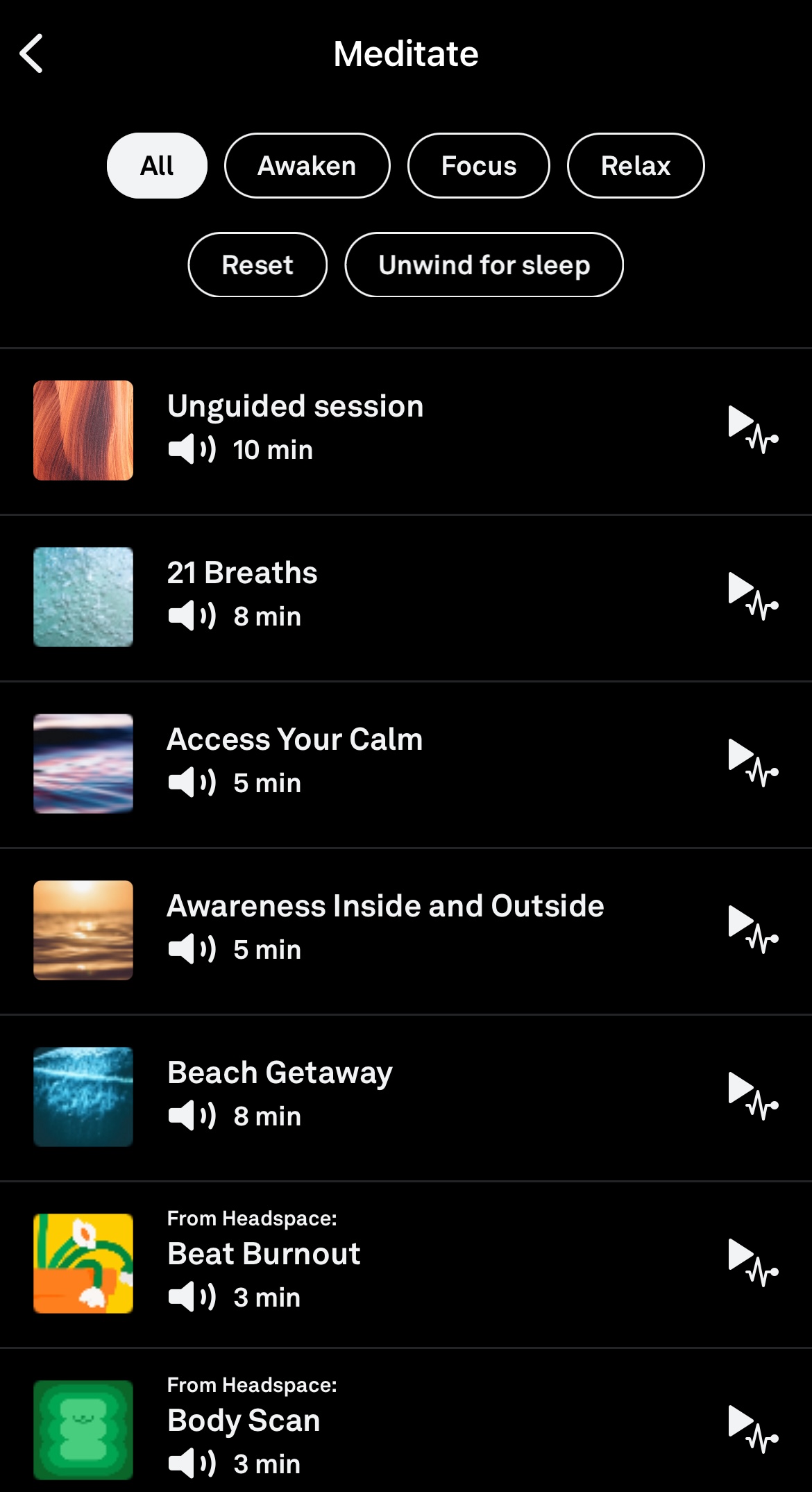Start Beach Getaway with its play icon

tap(752, 1096)
